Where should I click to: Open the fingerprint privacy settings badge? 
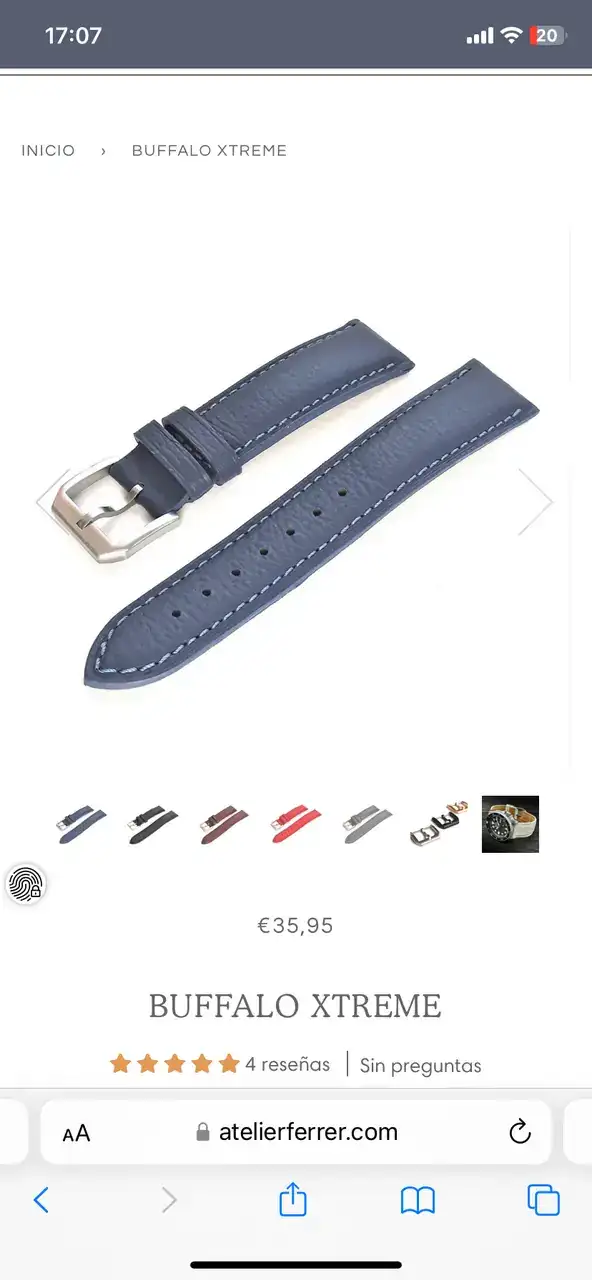(x=25, y=884)
